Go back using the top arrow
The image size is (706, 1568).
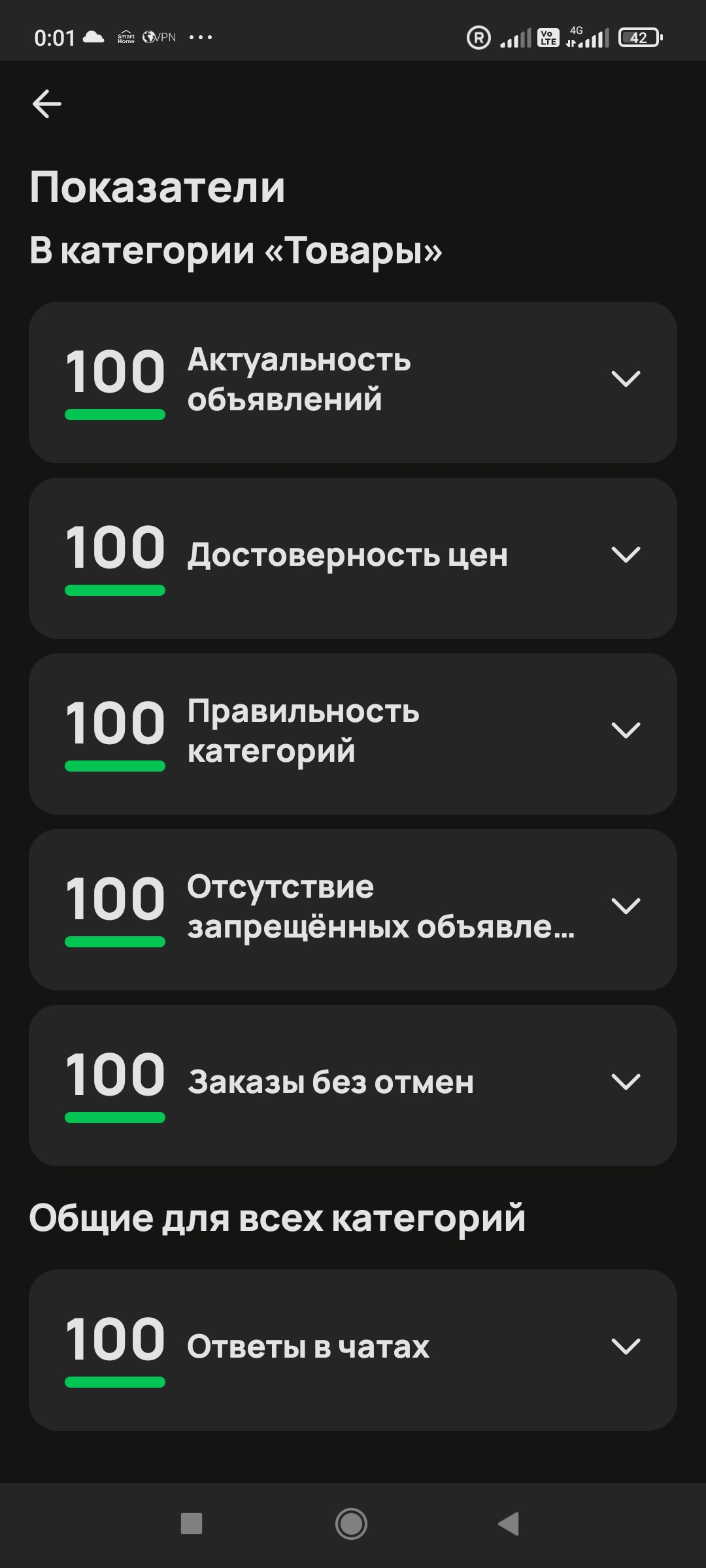pos(47,104)
